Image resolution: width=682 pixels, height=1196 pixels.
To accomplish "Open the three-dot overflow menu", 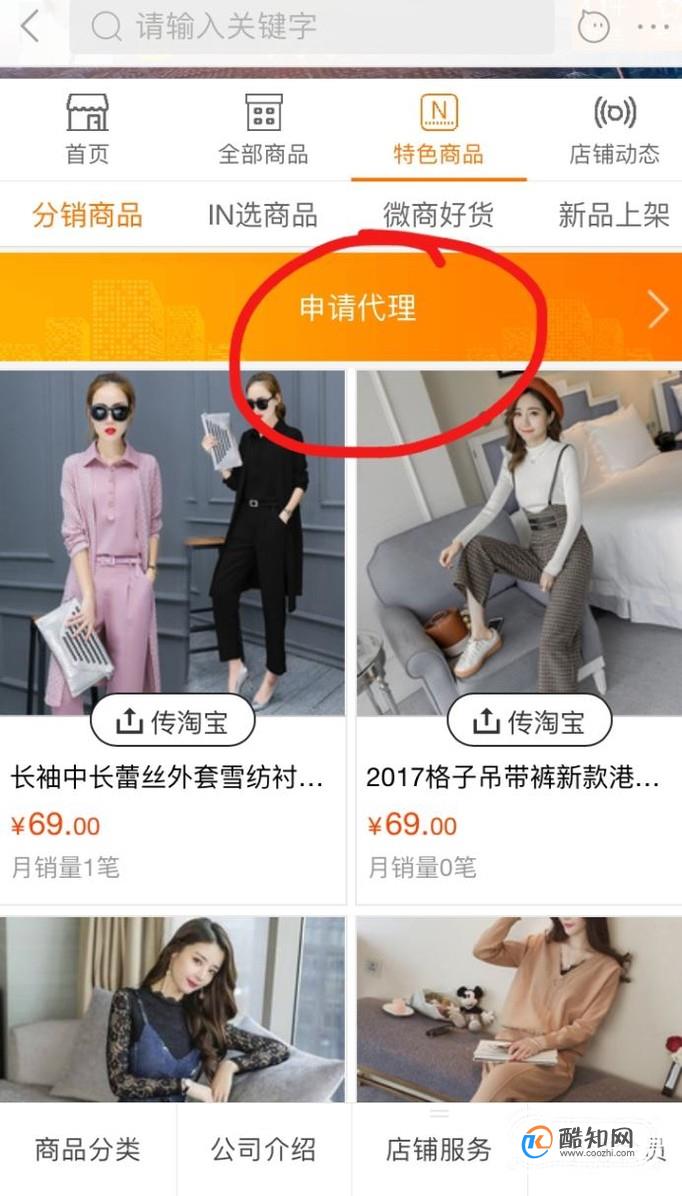I will (651, 27).
